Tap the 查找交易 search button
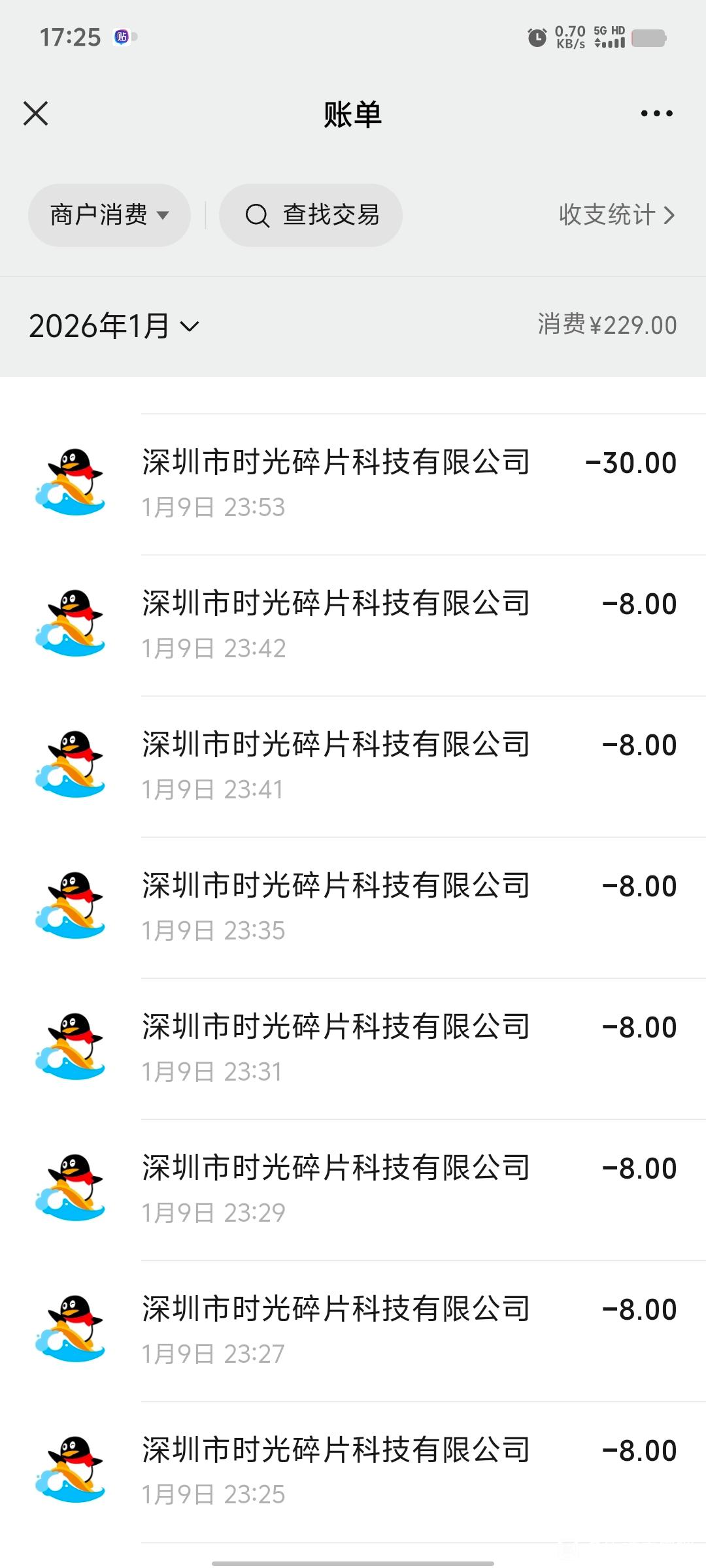The image size is (706, 1568). (x=311, y=215)
